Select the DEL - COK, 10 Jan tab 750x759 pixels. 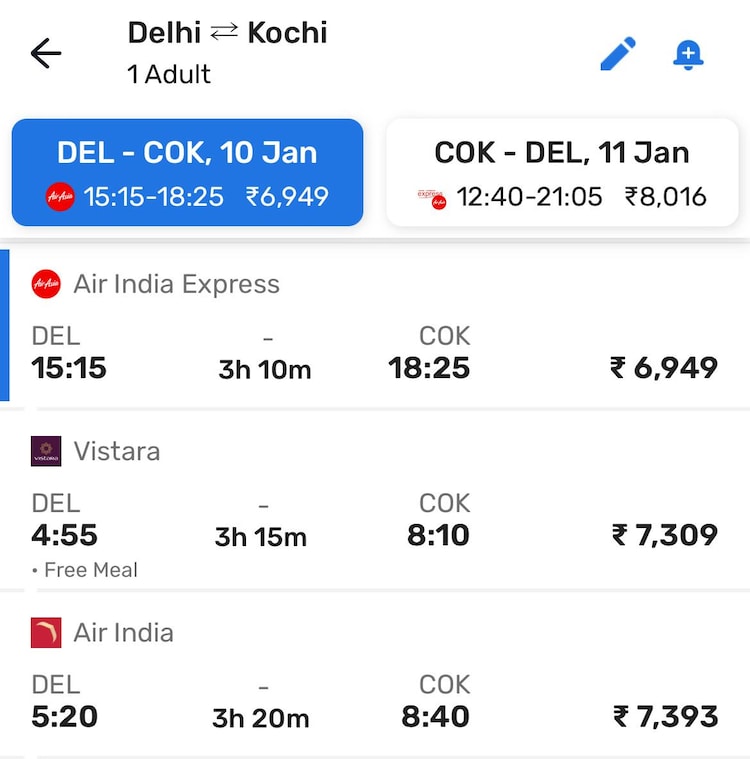[x=187, y=173]
